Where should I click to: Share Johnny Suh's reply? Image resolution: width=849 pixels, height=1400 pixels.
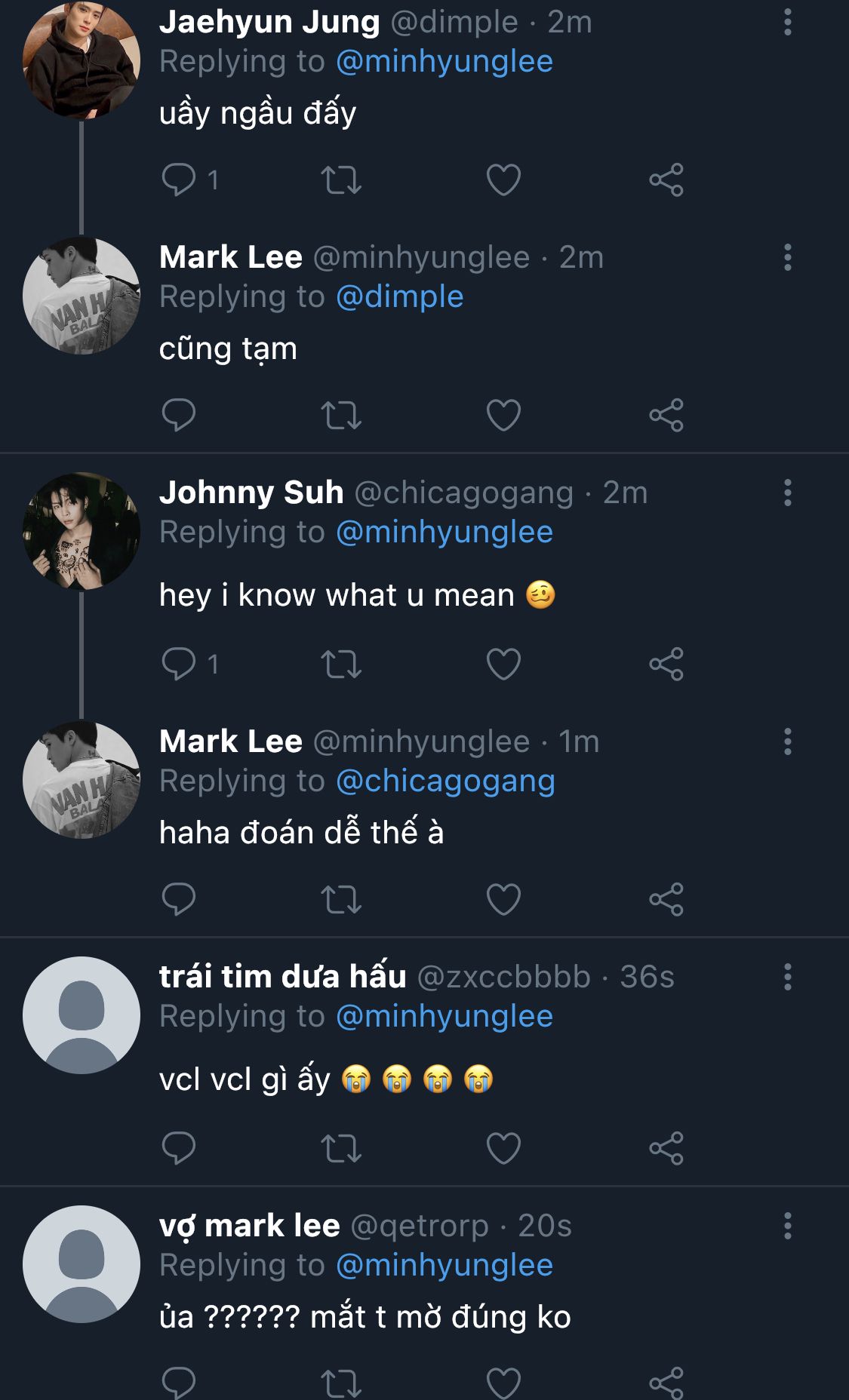(666, 665)
